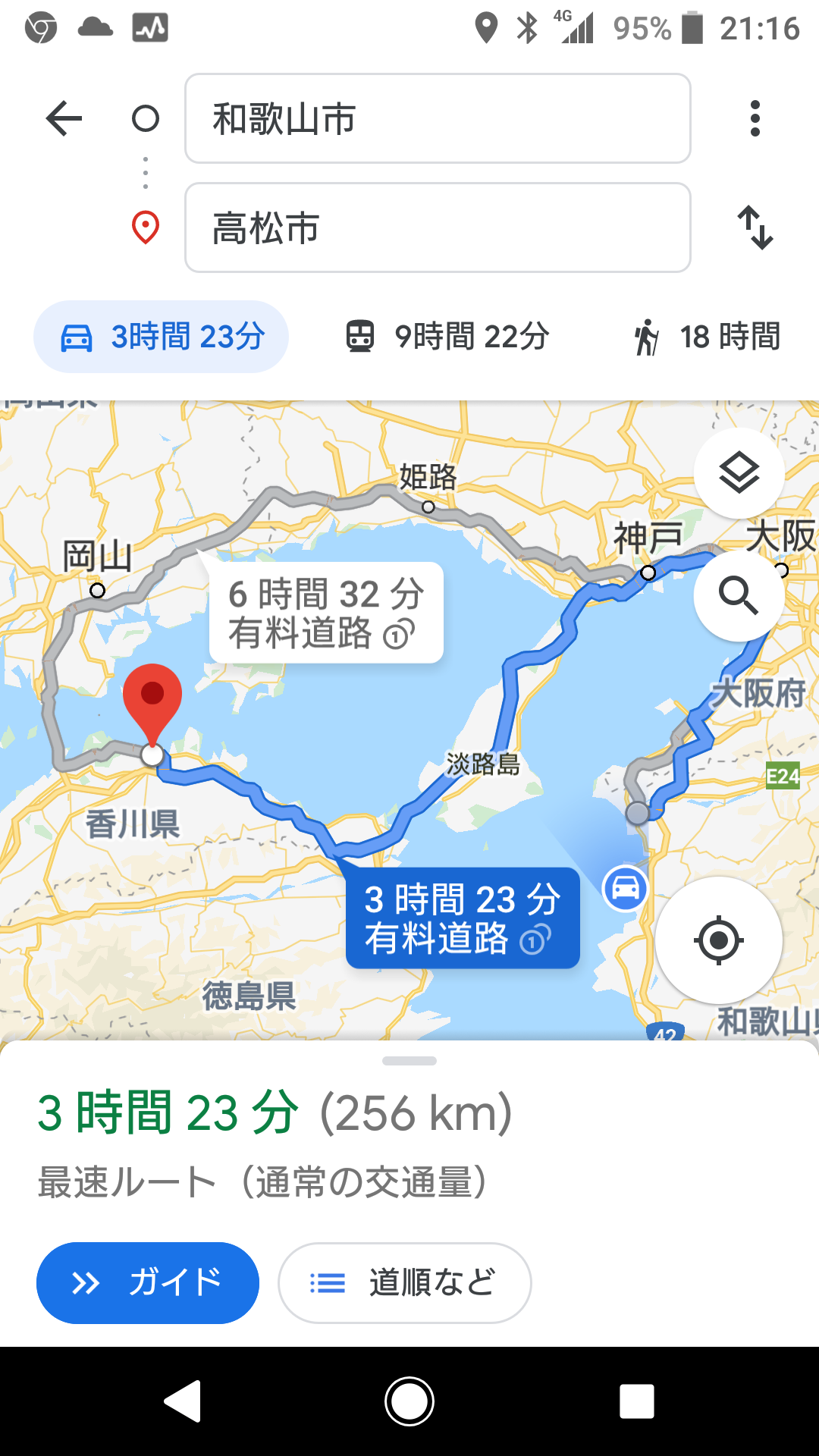Select the car tab 3時間 23分
The width and height of the screenshot is (819, 1456).
pos(161,337)
